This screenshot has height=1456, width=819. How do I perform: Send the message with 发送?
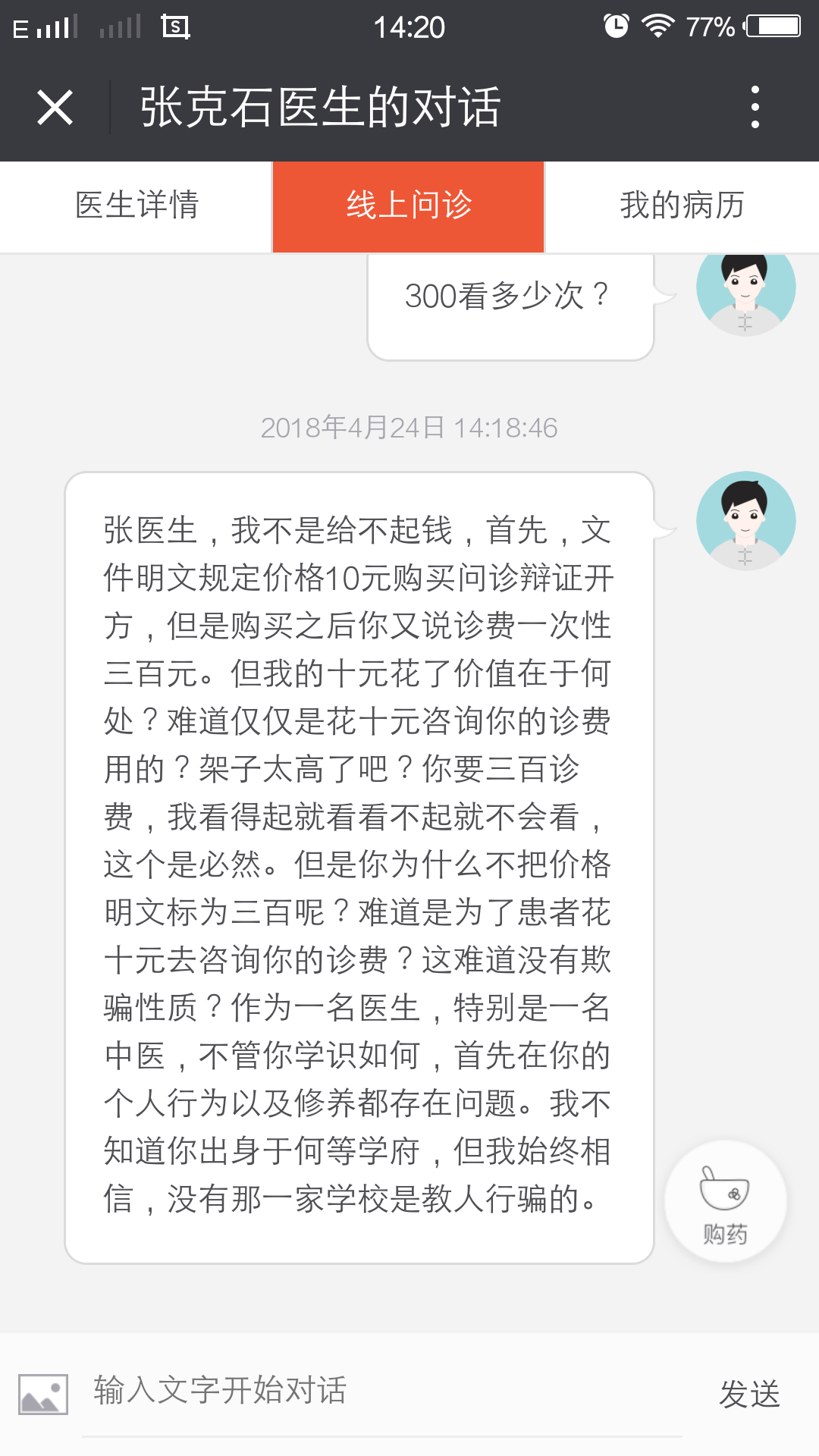749,1394
